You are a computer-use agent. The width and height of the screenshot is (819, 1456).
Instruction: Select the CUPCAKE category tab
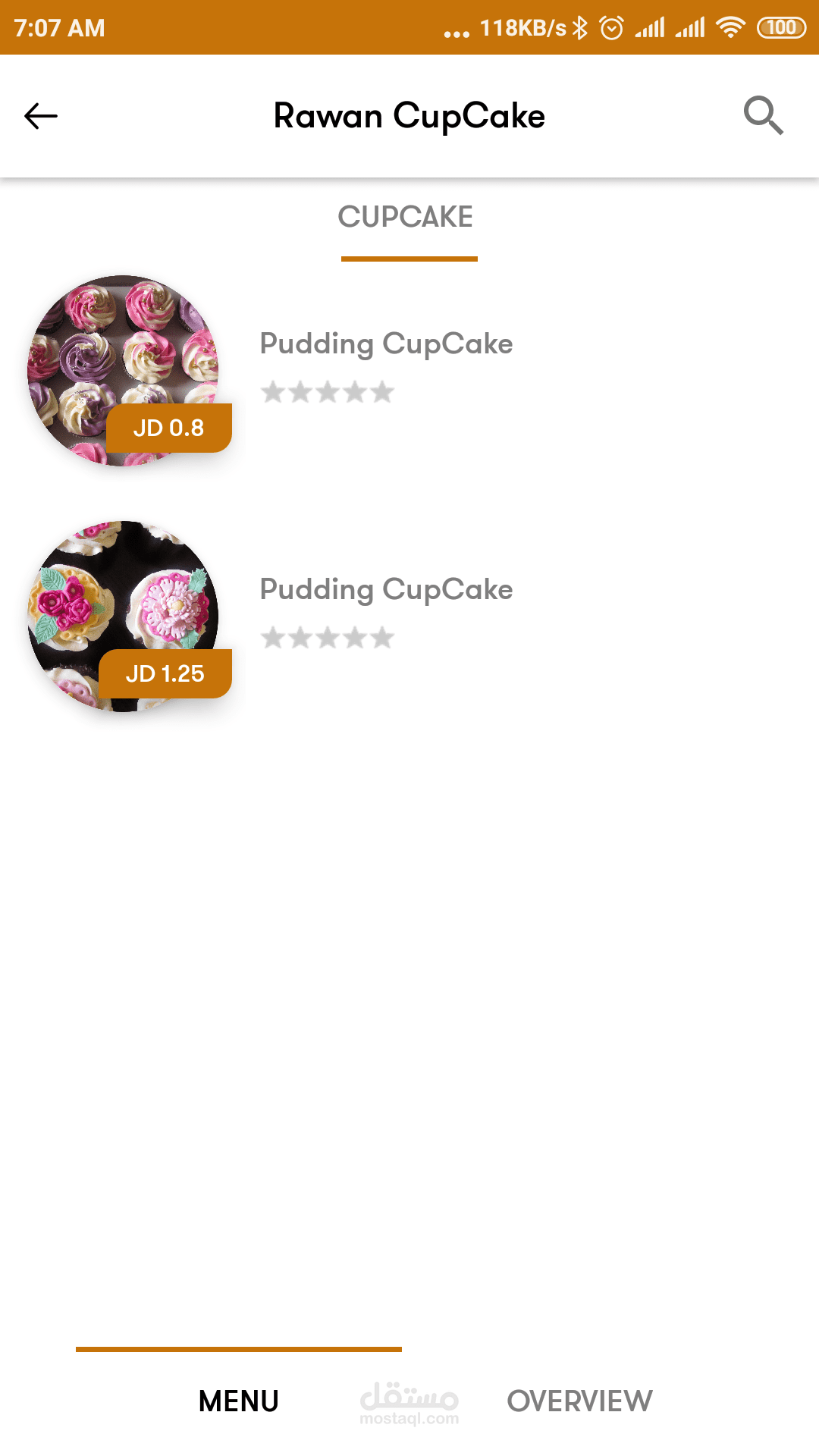(x=406, y=218)
